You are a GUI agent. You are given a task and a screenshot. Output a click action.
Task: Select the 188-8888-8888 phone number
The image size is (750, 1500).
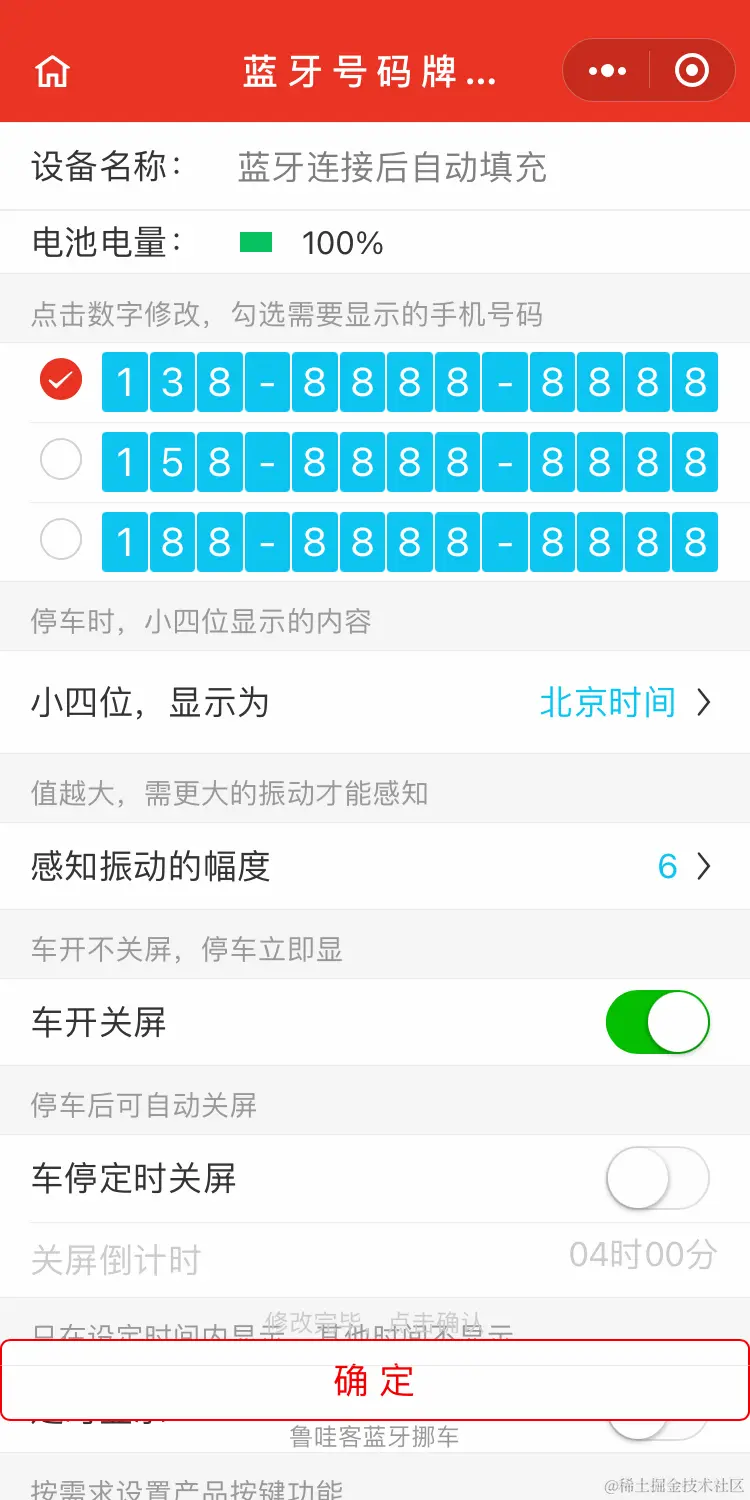click(61, 540)
